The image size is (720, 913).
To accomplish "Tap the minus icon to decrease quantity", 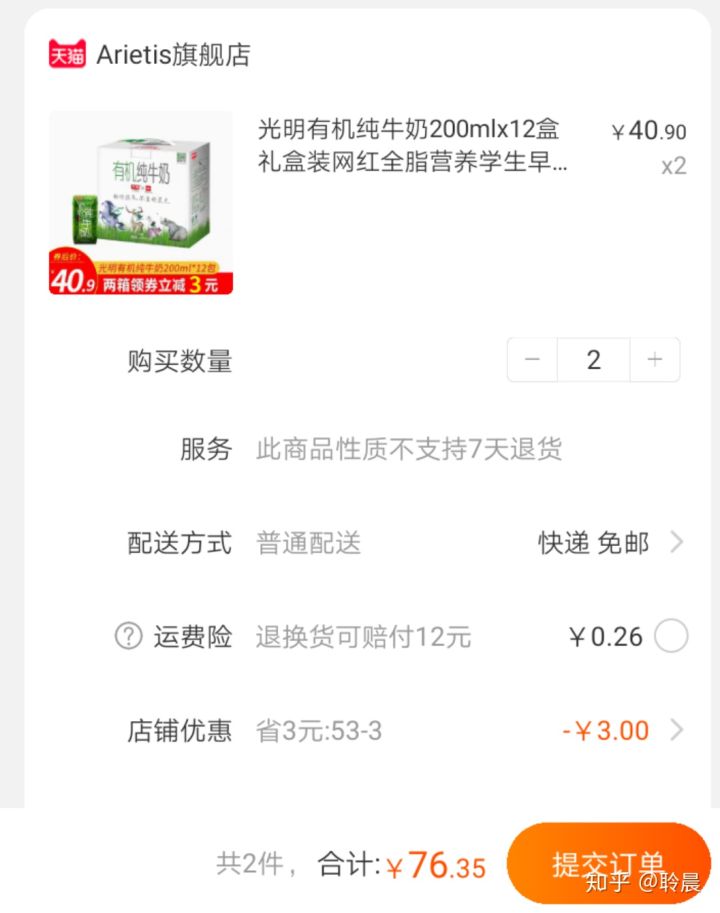I will click(531, 359).
